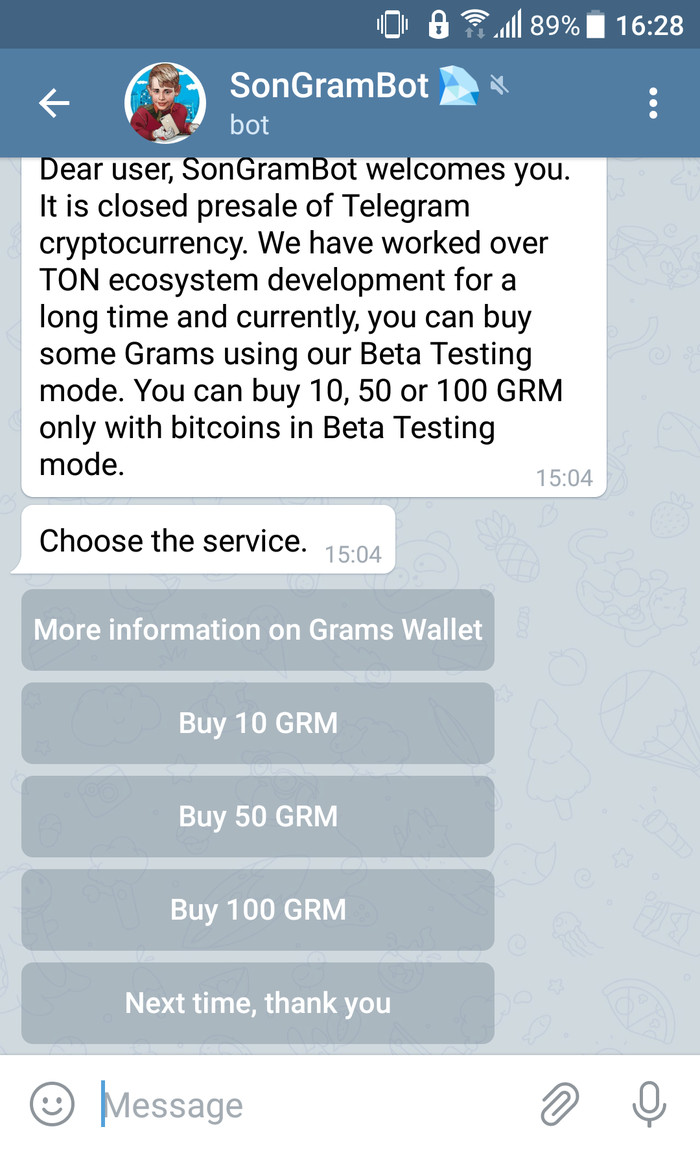700x1151 pixels.
Task: Focus the Message text field
Action: (x=300, y=1105)
